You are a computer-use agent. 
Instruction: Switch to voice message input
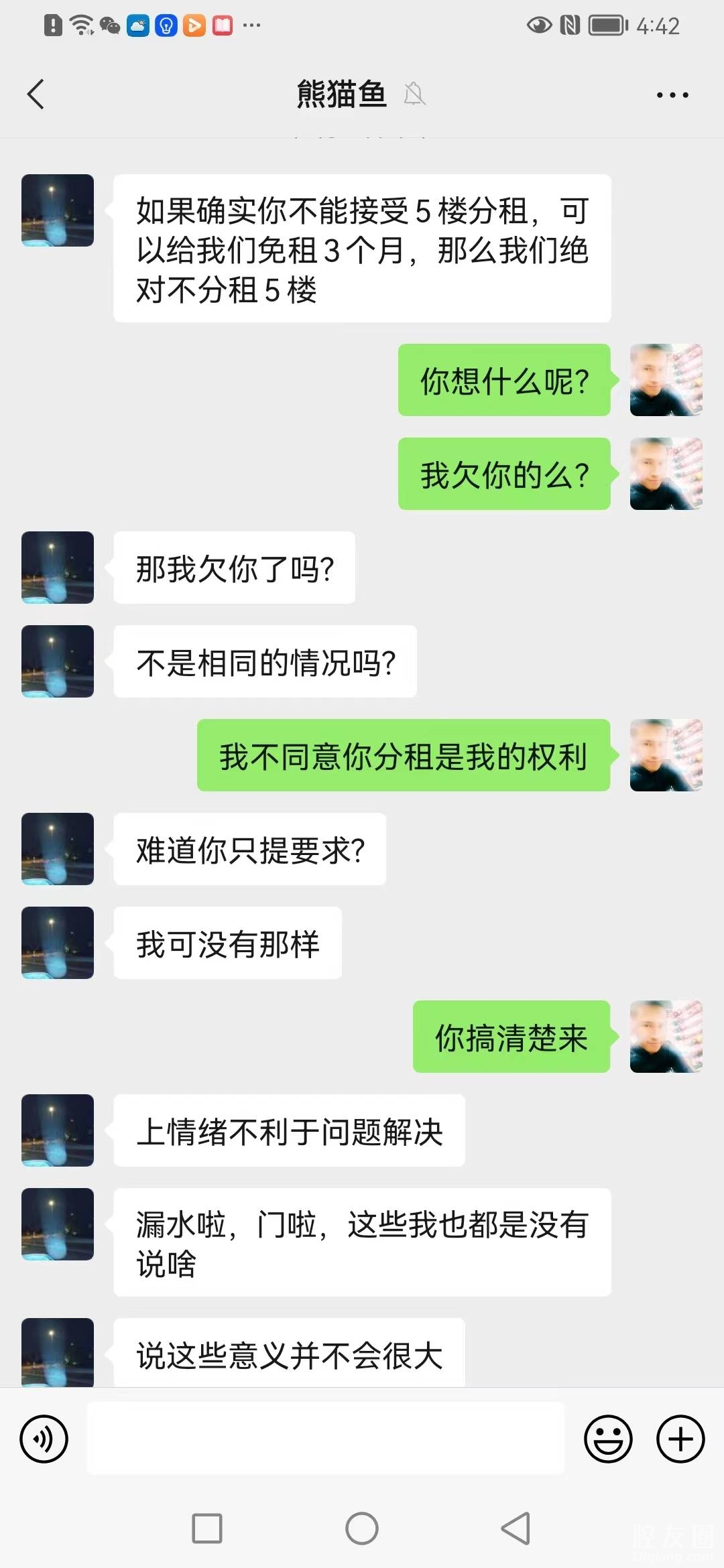[44, 1439]
